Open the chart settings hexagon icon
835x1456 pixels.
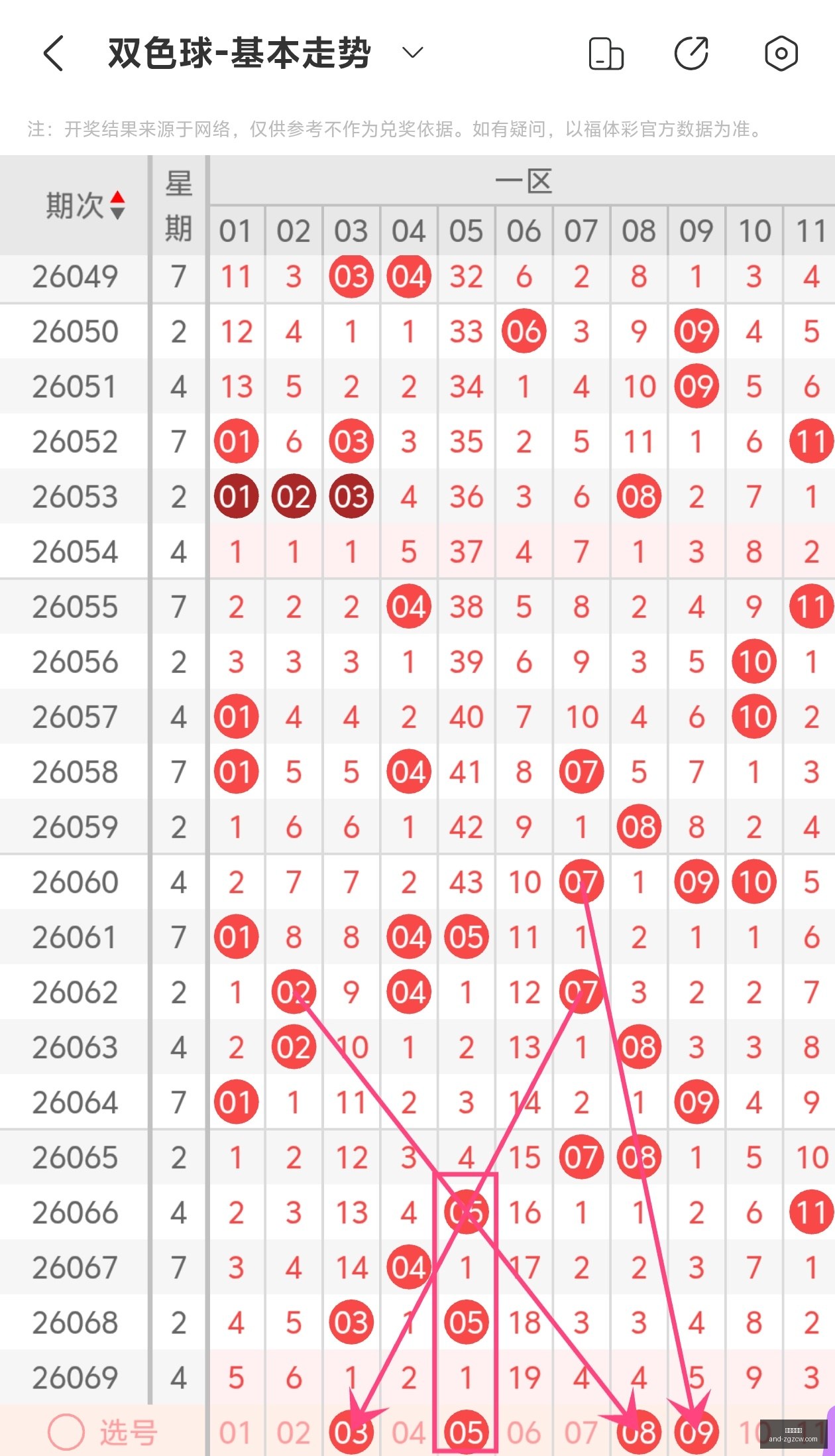coord(781,53)
